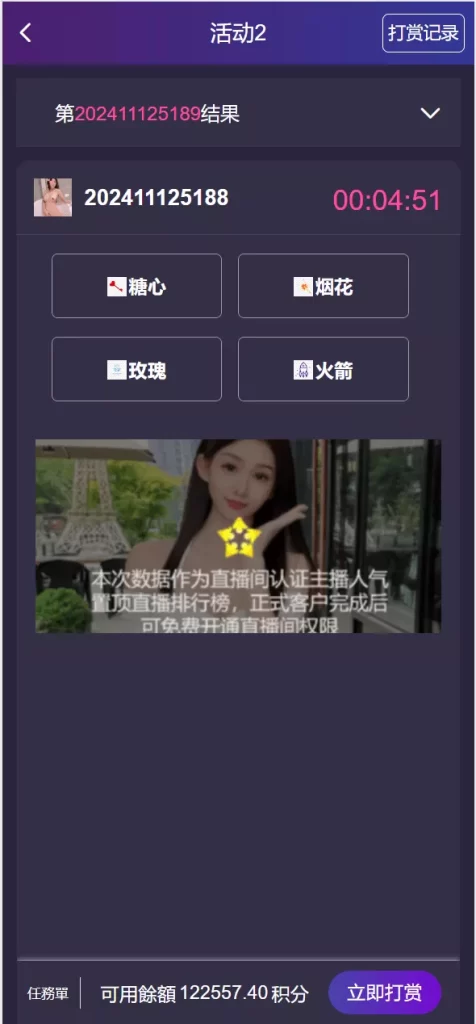Pick the 玫瑰 gift option

(x=136, y=369)
